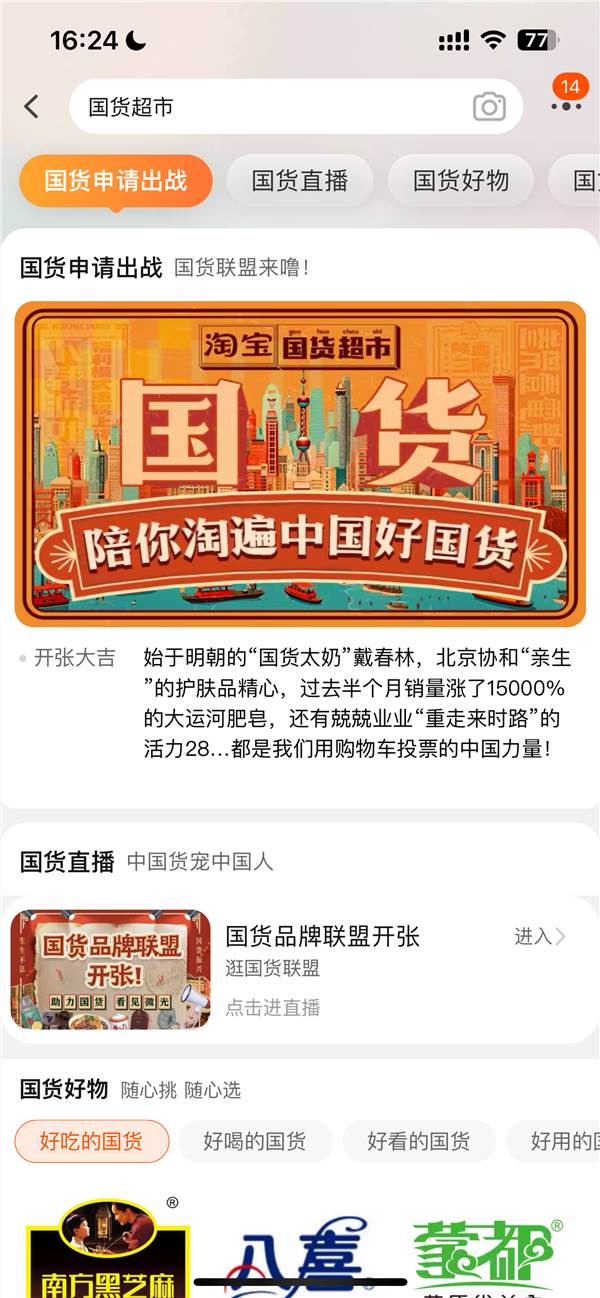
Task: Tap the 国货超市 search field
Action: (270, 107)
